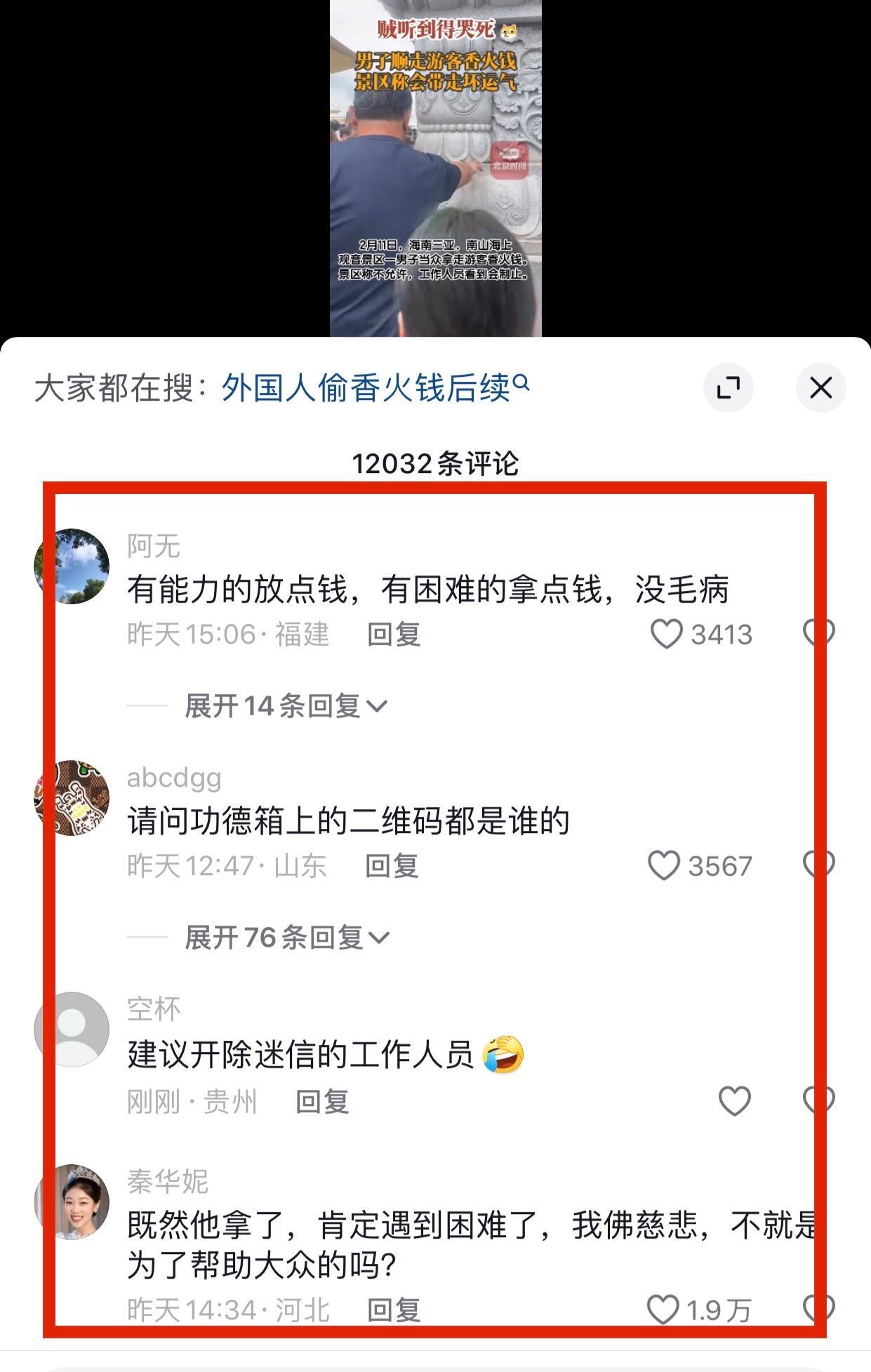Reply to 阿无's comment

(x=394, y=634)
